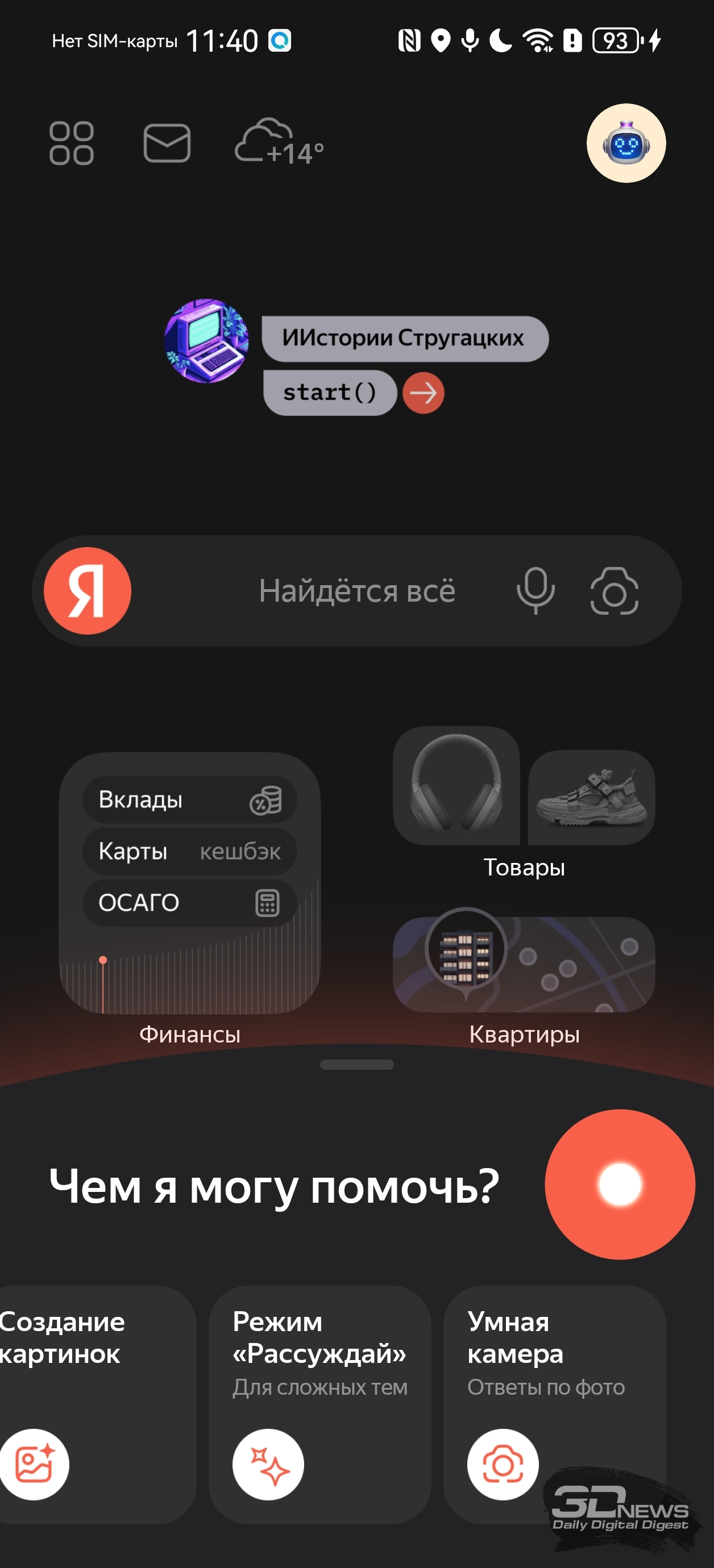Open camera search in search bar
Image resolution: width=714 pixels, height=1568 pixels.
coord(614,590)
